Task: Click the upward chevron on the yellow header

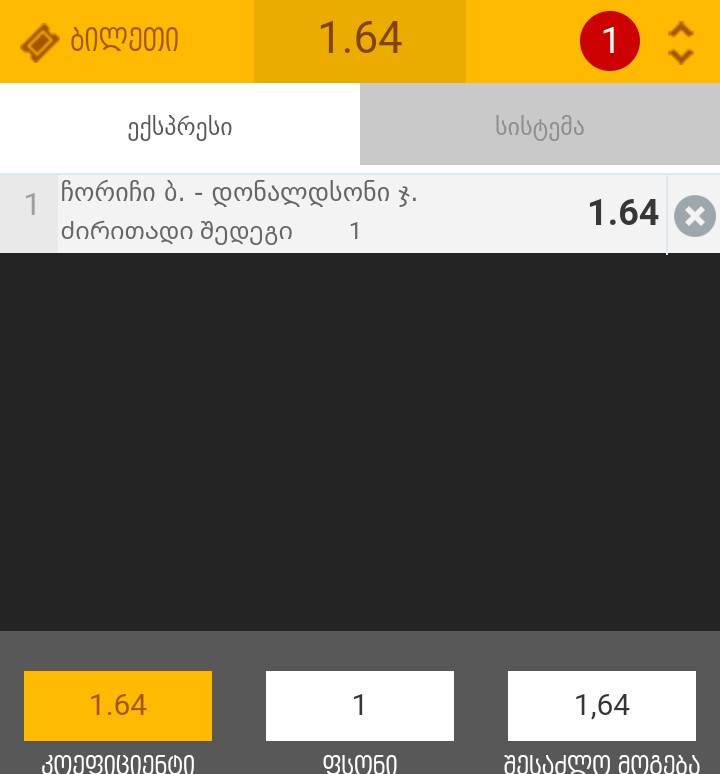Action: point(681,30)
